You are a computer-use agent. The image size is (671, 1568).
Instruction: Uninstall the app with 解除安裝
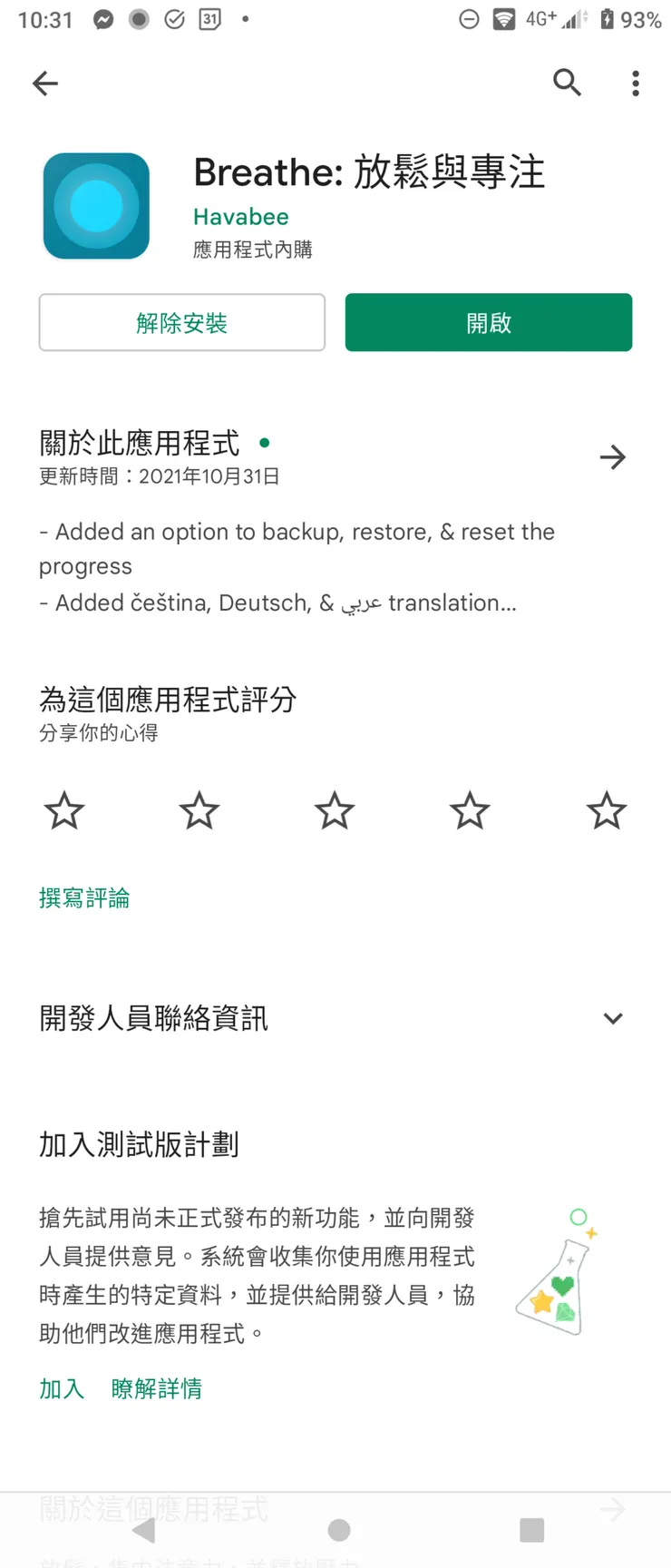click(x=181, y=322)
